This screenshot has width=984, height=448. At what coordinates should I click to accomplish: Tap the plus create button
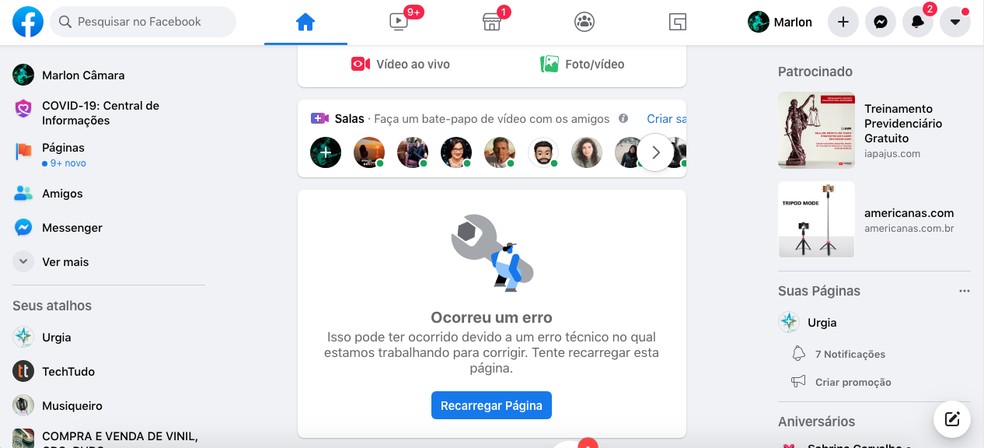coord(843,22)
